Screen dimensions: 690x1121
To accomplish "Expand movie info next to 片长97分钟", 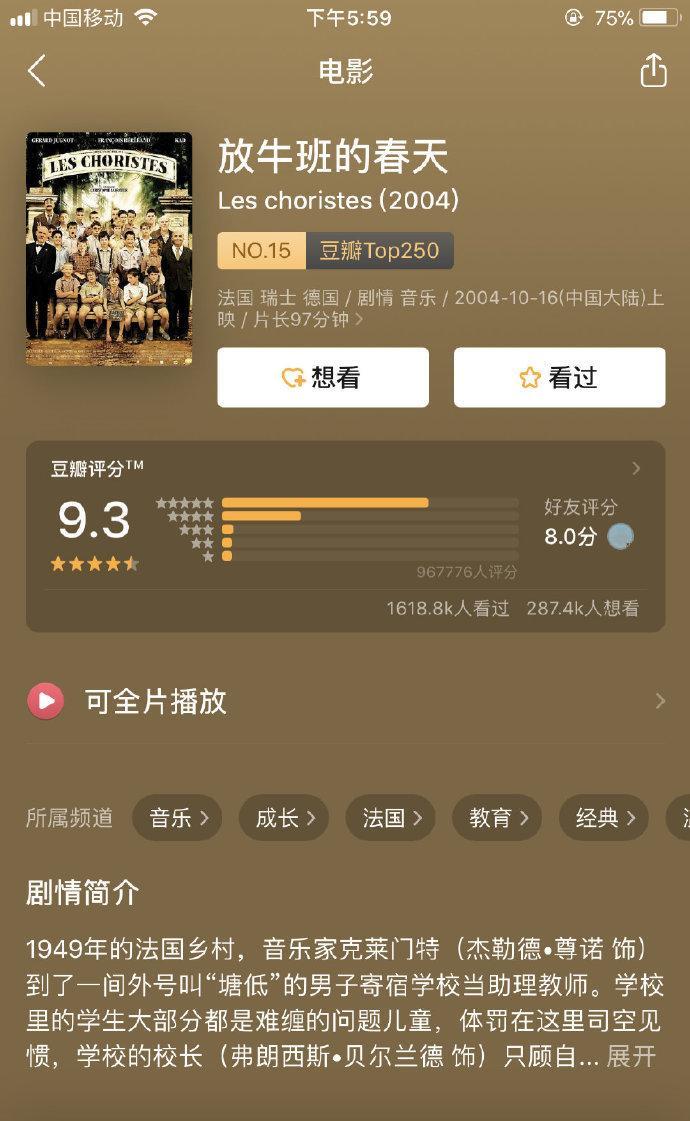I will pos(358,320).
